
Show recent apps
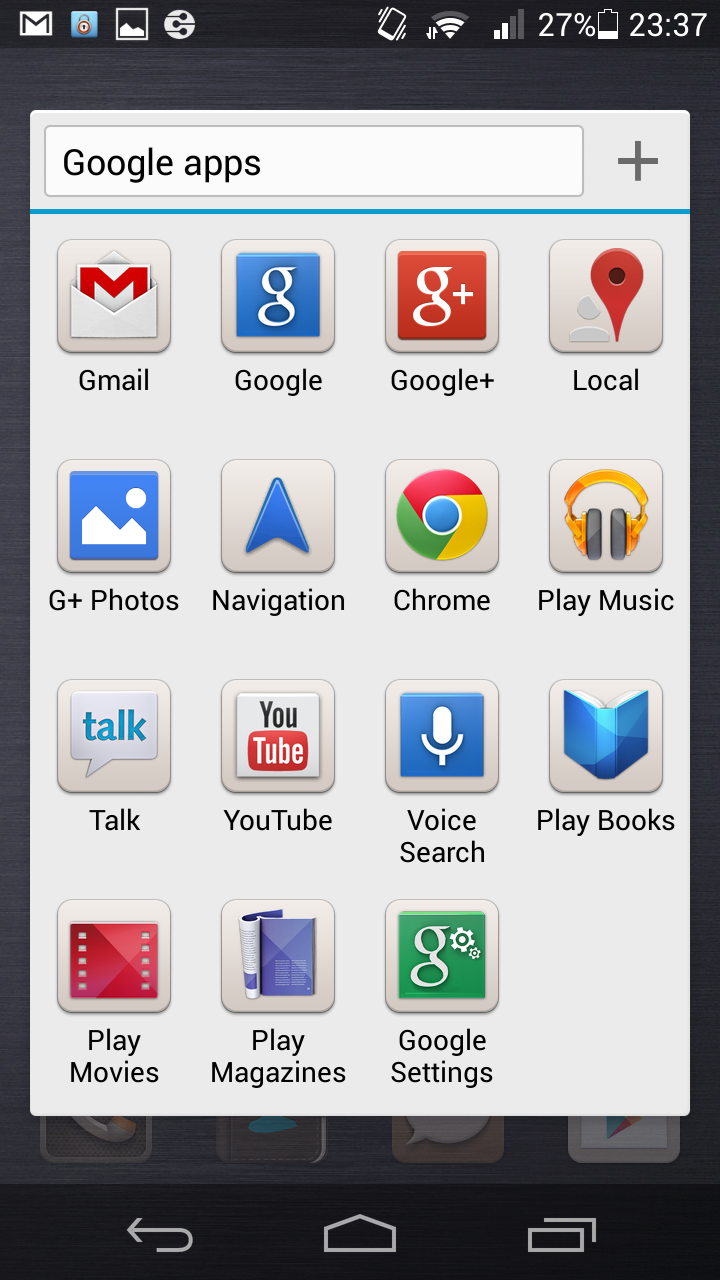pyautogui.click(x=561, y=1235)
